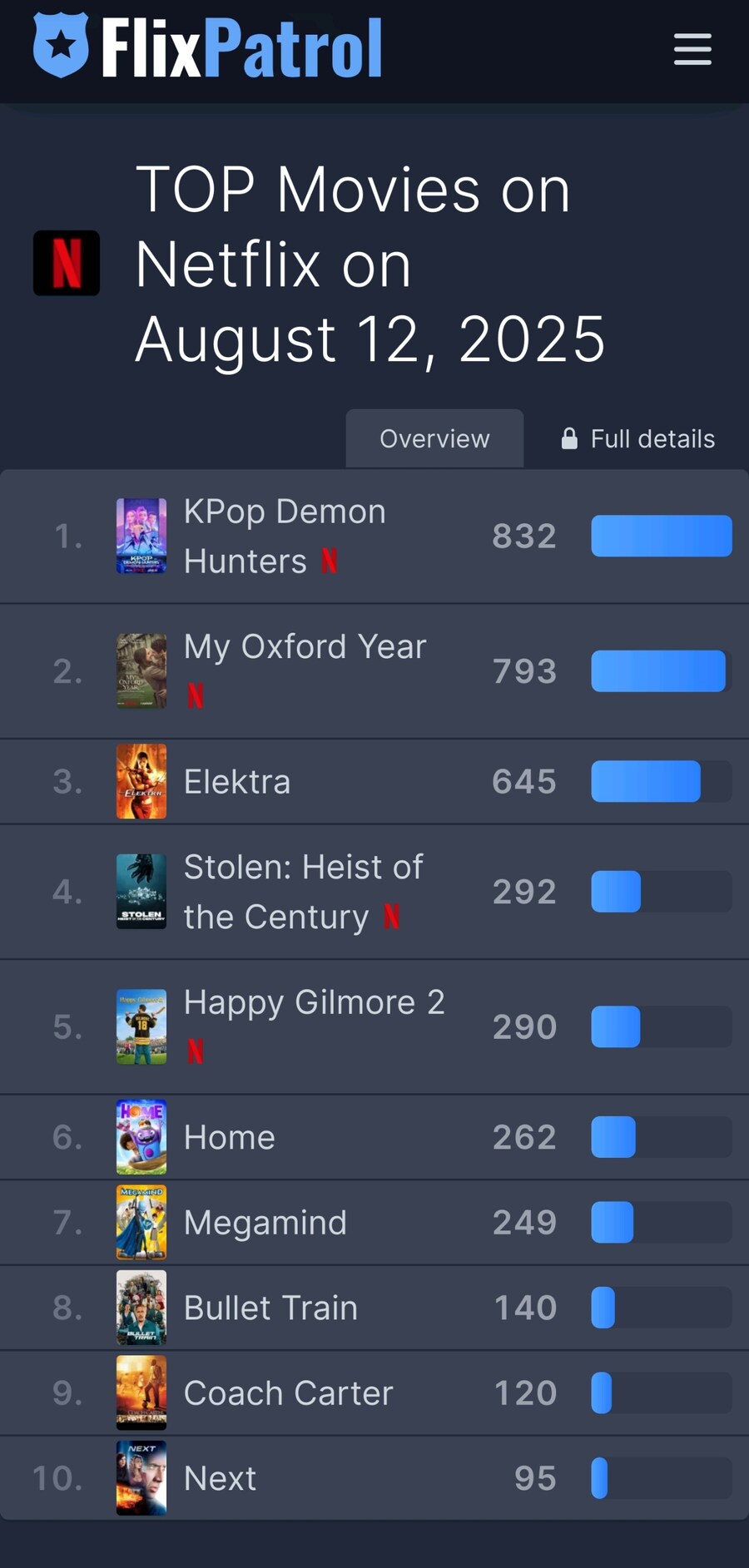Open the locked Full details tab
Image resolution: width=749 pixels, height=1568 pixels.
click(x=638, y=438)
